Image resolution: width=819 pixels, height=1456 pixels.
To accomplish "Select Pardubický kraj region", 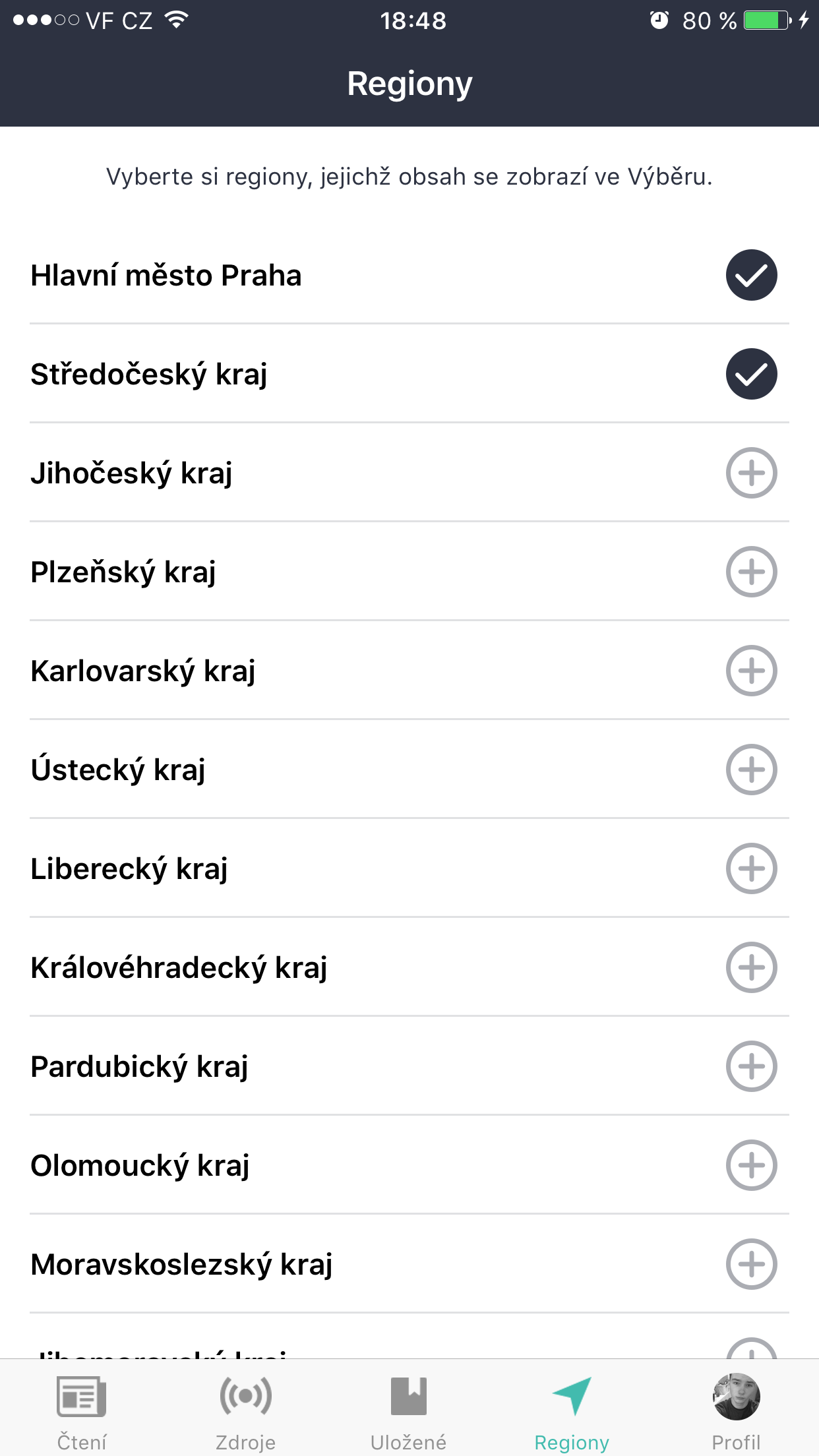I will pos(751,1066).
